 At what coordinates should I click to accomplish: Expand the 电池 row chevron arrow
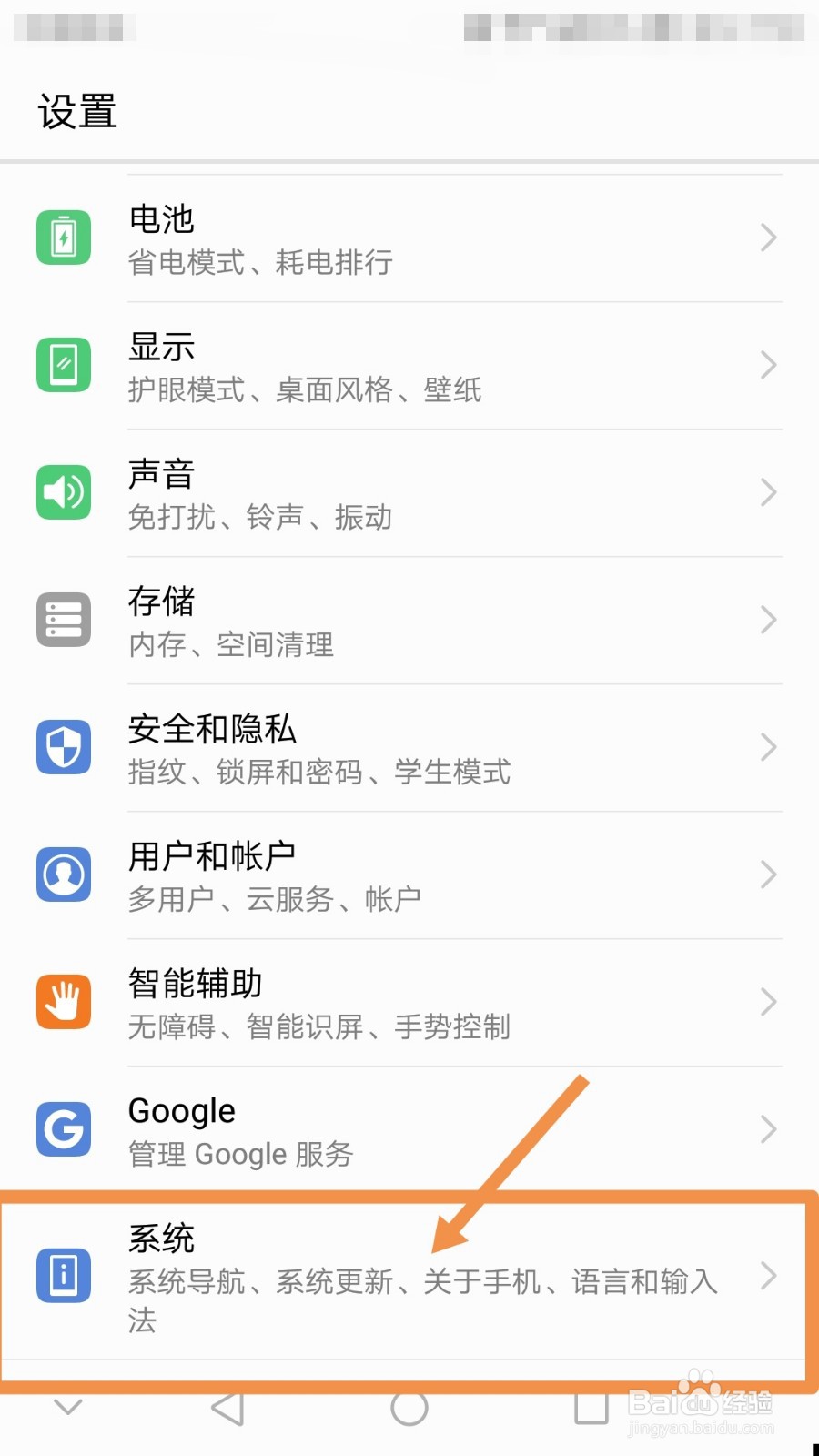767,237
